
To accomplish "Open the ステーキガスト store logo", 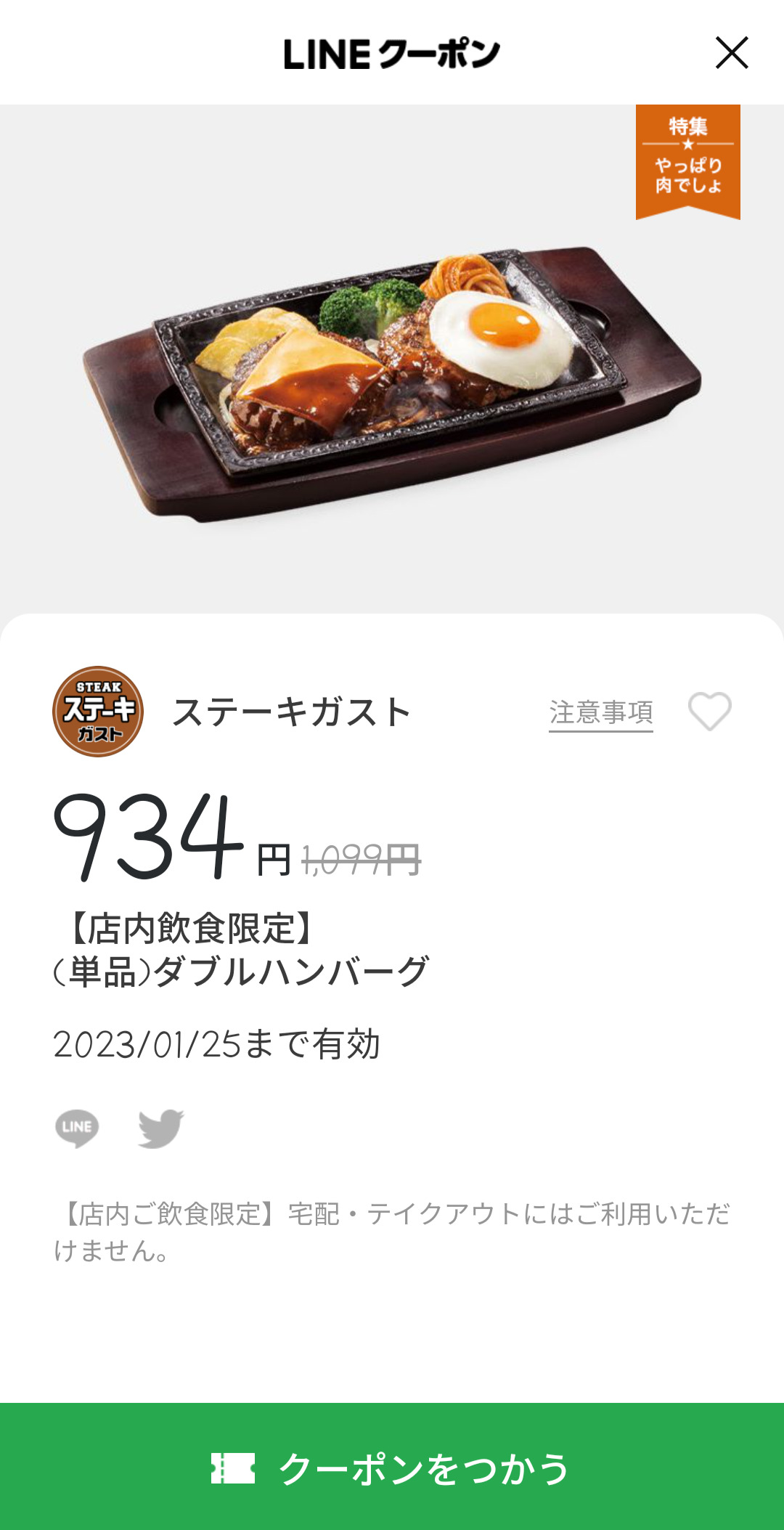I will pyautogui.click(x=98, y=712).
